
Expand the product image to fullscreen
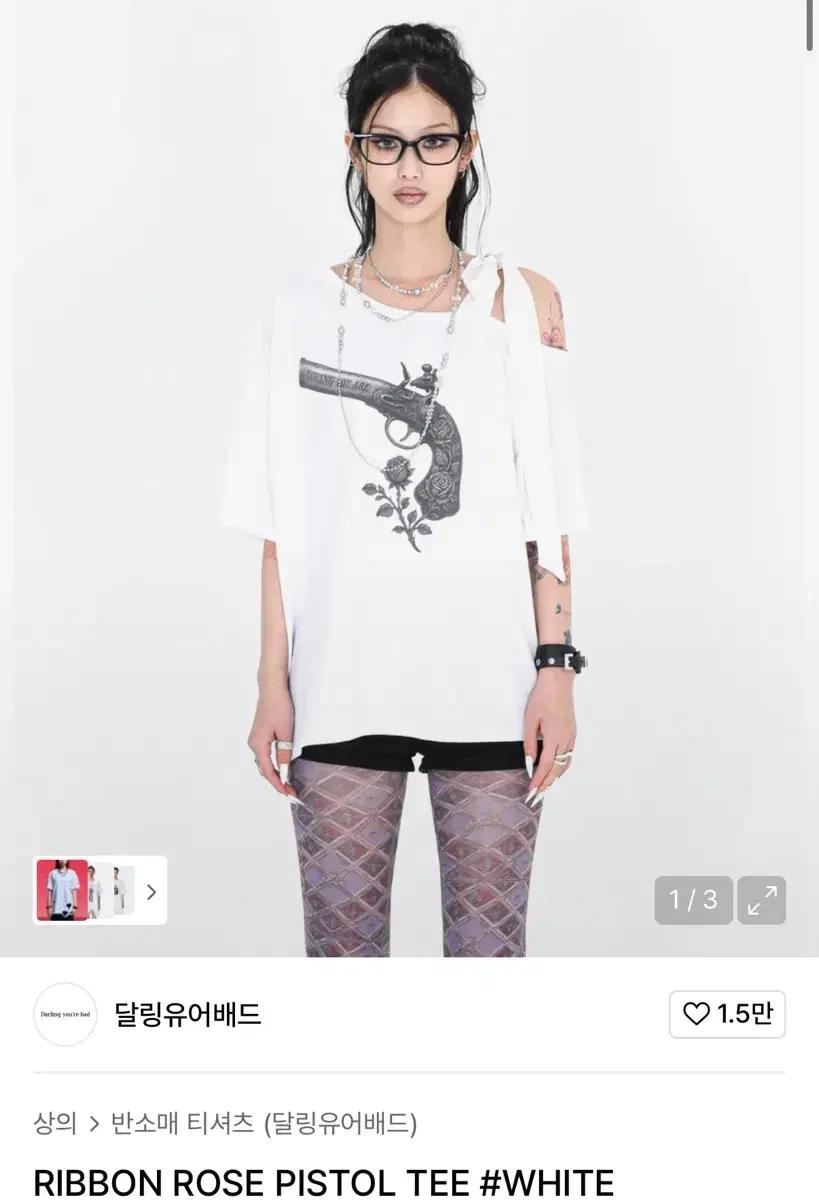pos(762,900)
